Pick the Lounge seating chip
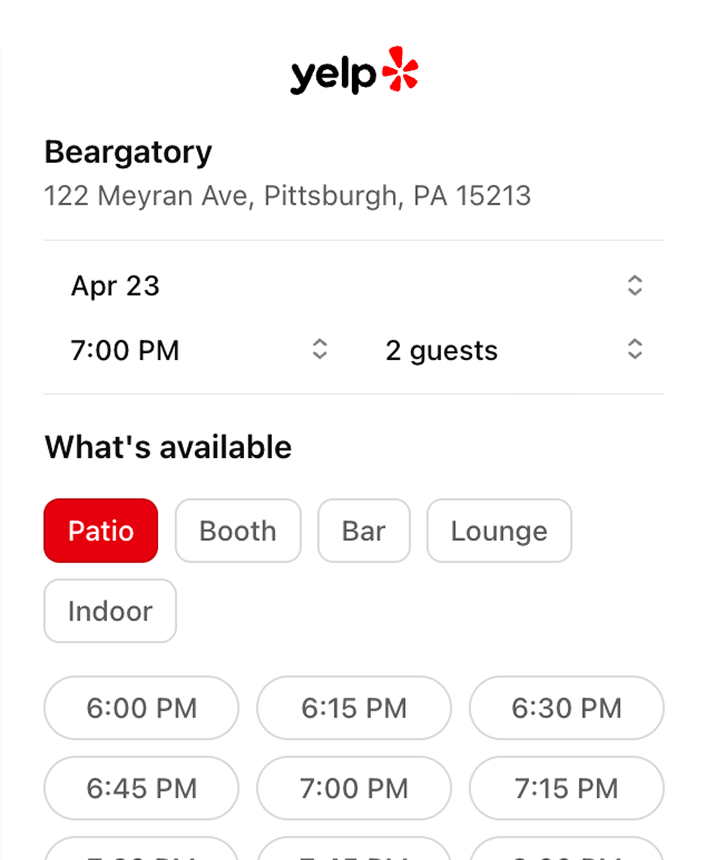Image resolution: width=706 pixels, height=860 pixels. 499,531
